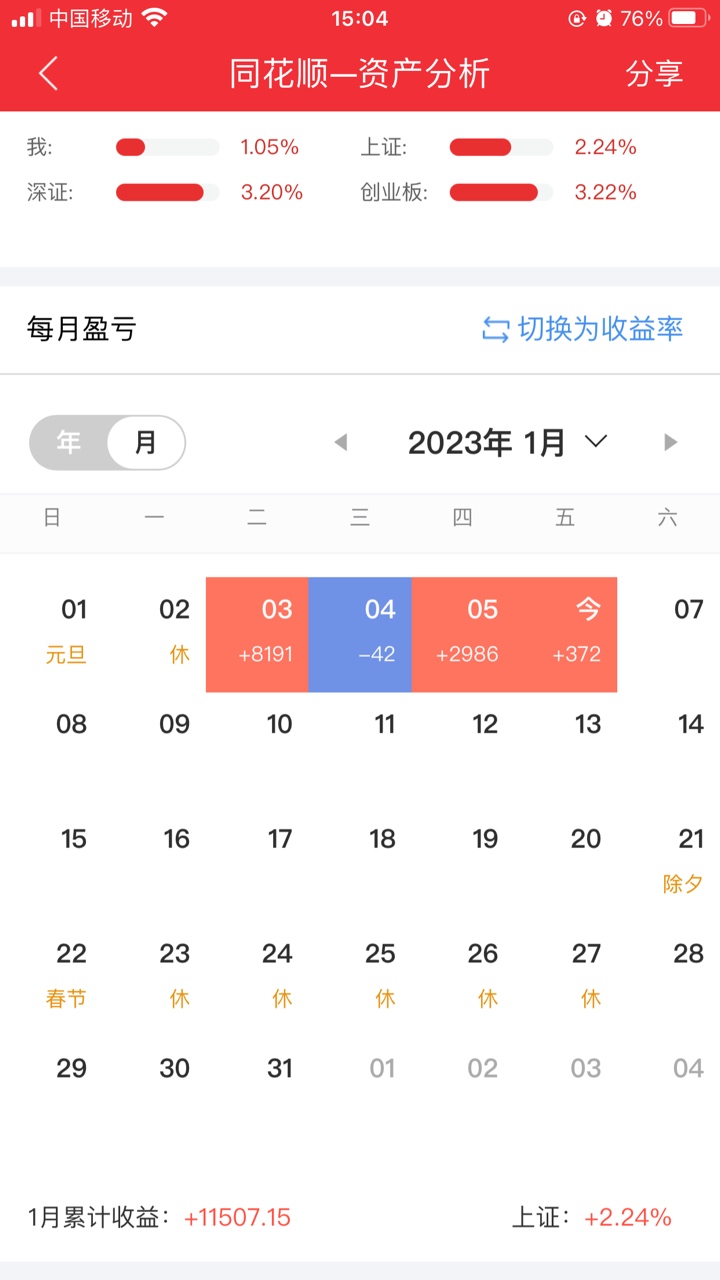Open day 05 showing +2986

[464, 634]
